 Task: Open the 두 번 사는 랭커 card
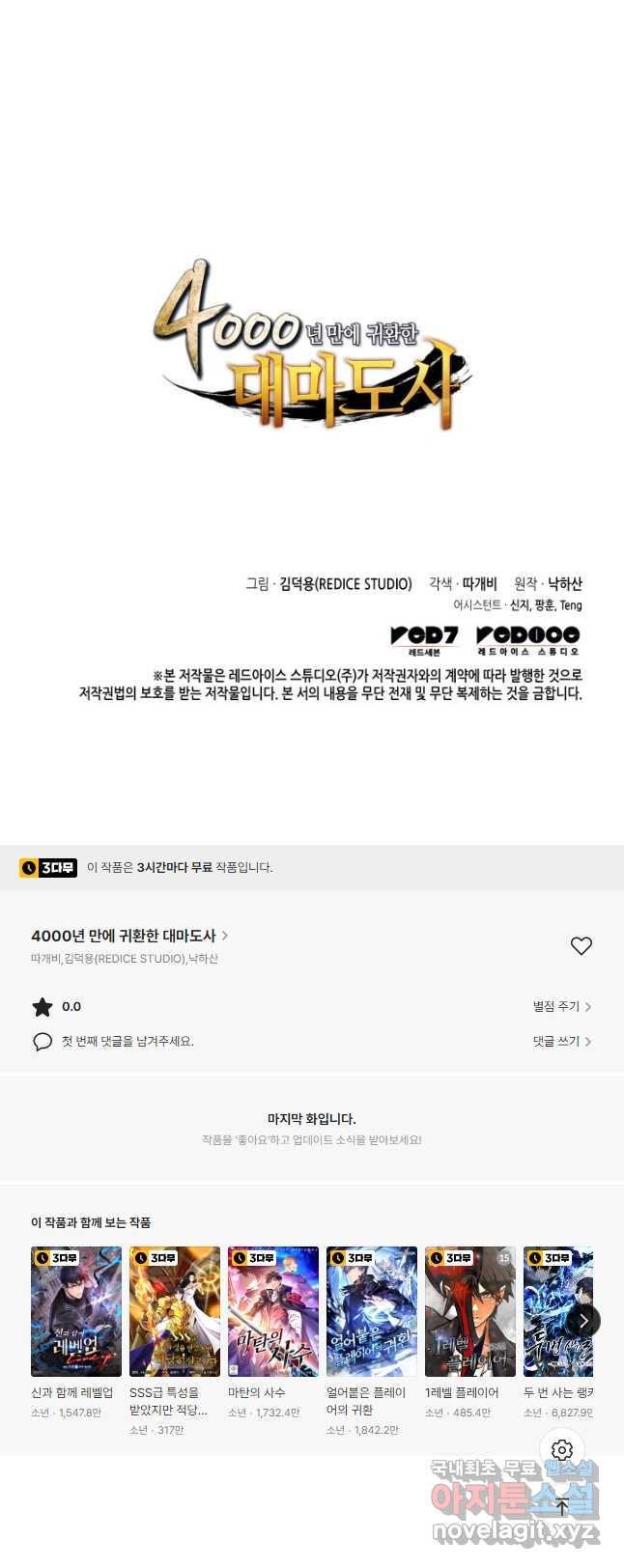tap(553, 1311)
